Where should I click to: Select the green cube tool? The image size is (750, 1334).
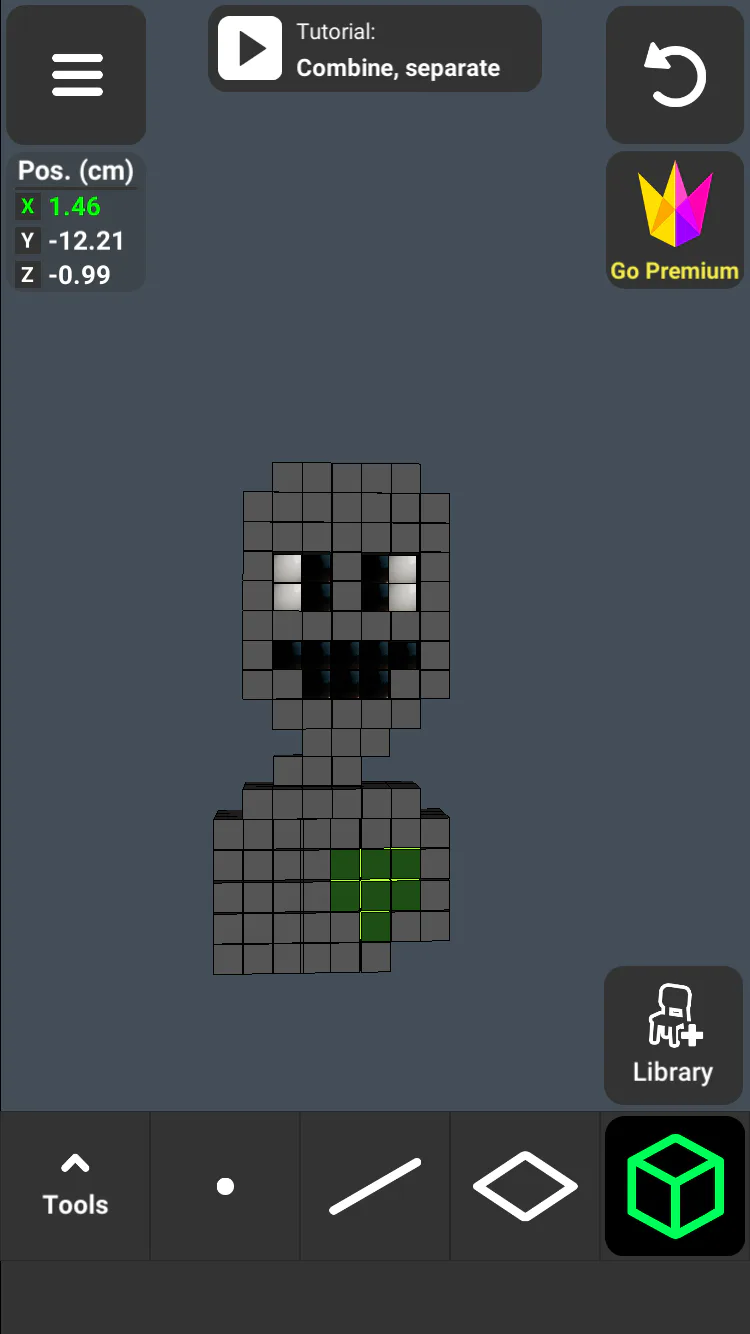pos(675,1186)
